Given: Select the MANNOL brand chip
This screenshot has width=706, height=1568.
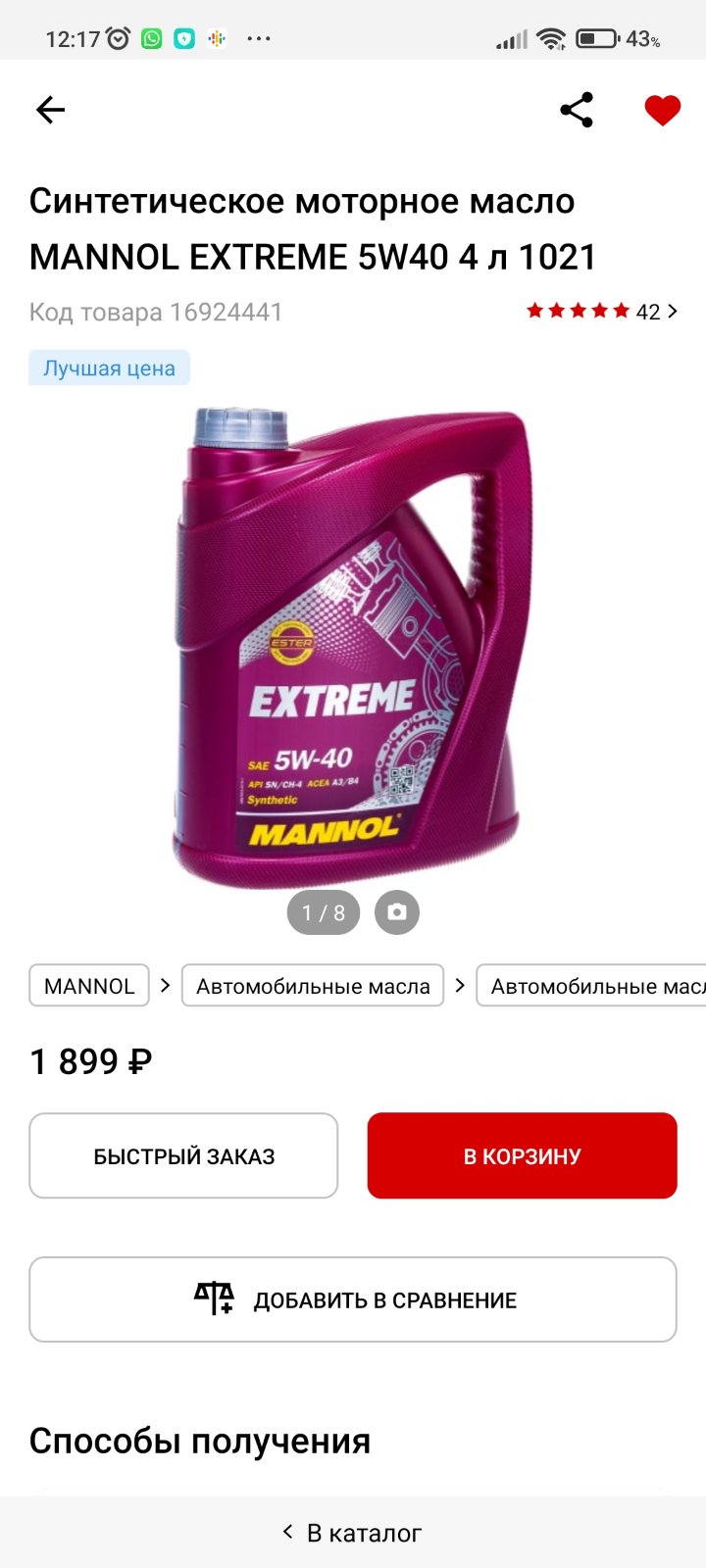Looking at the screenshot, I should point(89,986).
